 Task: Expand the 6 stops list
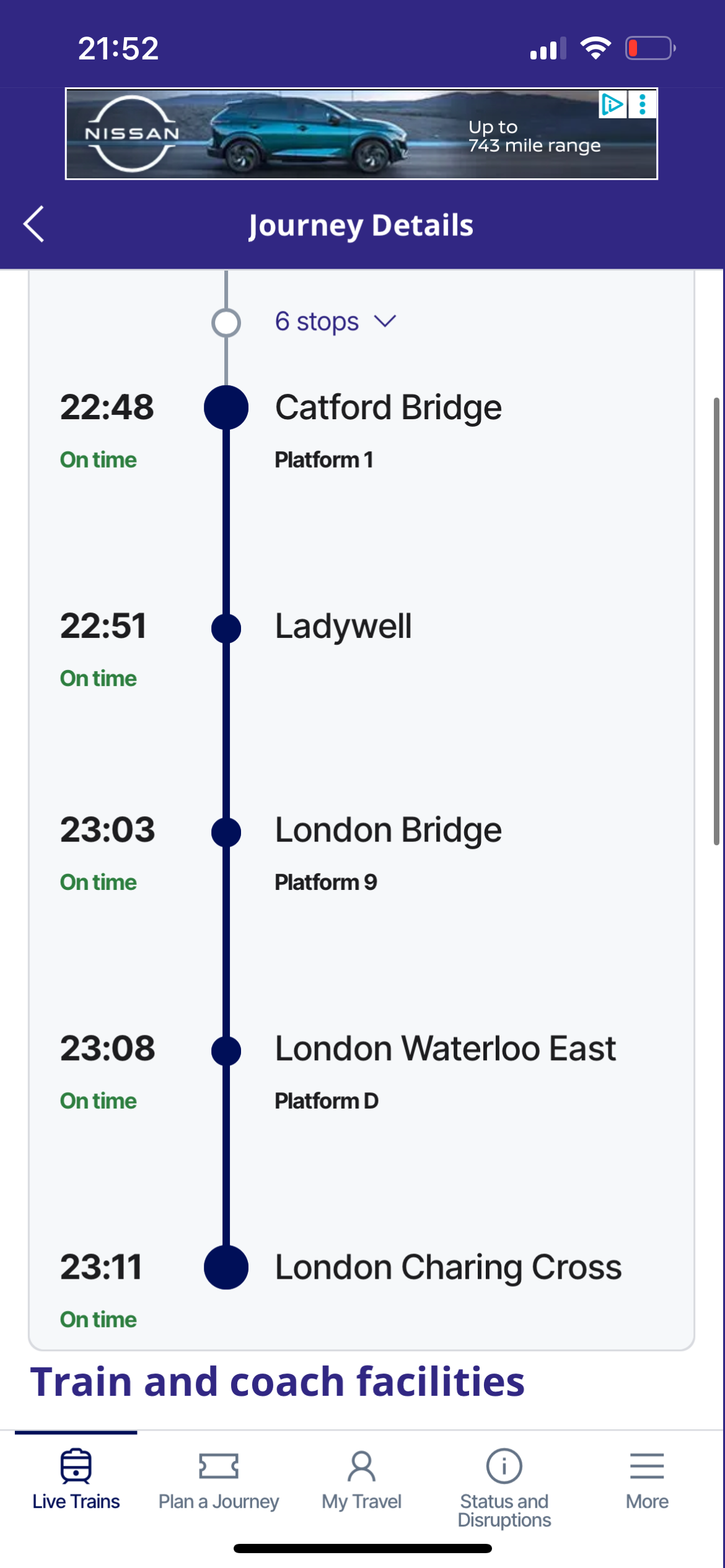(x=335, y=321)
